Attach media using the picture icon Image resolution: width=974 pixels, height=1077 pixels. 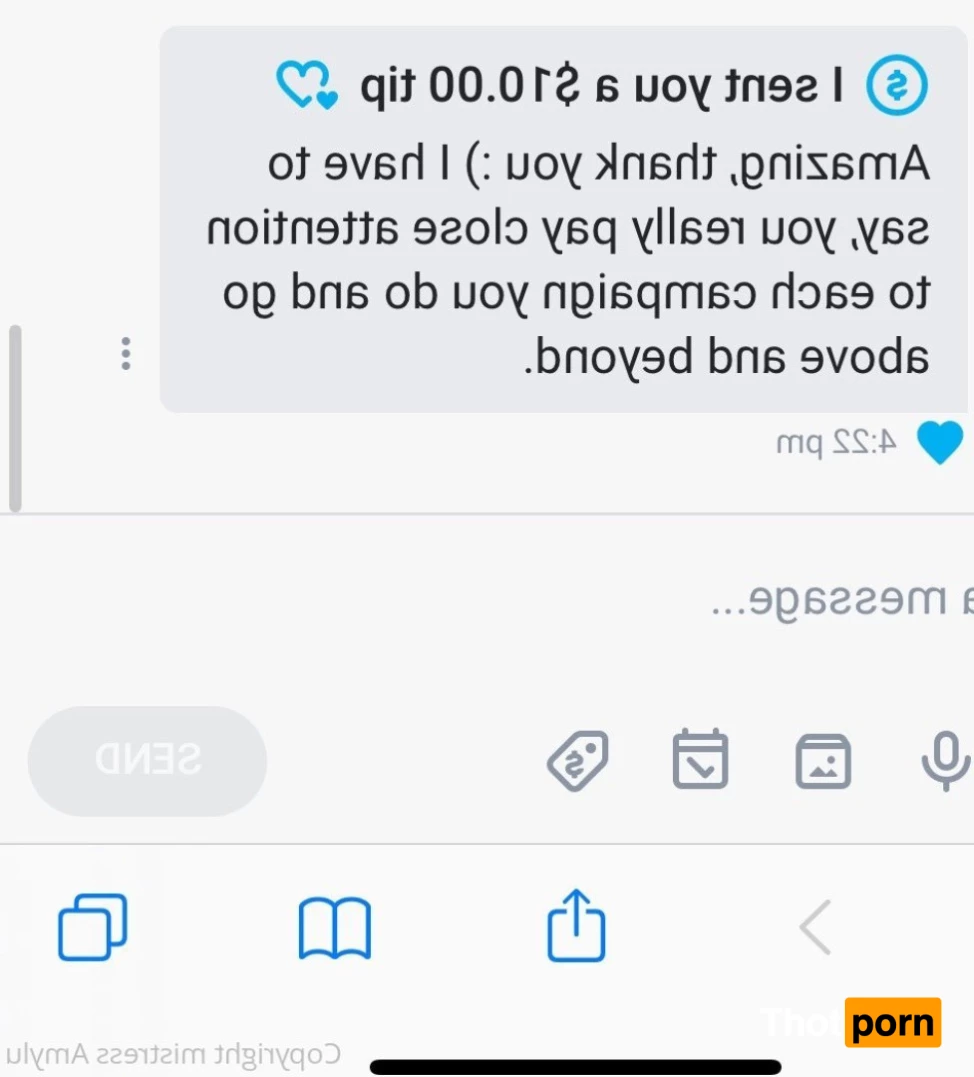(x=822, y=761)
